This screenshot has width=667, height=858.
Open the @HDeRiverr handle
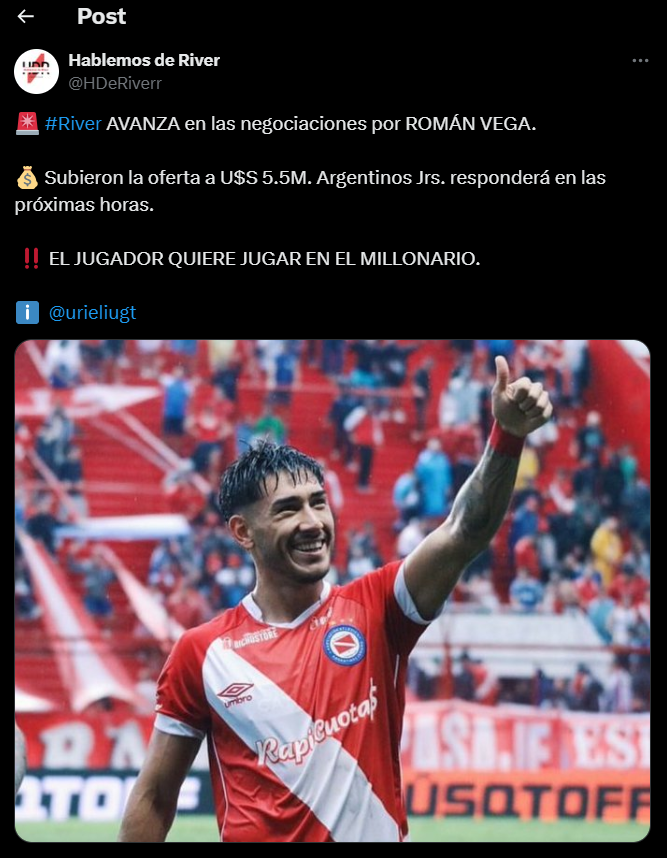pos(115,83)
